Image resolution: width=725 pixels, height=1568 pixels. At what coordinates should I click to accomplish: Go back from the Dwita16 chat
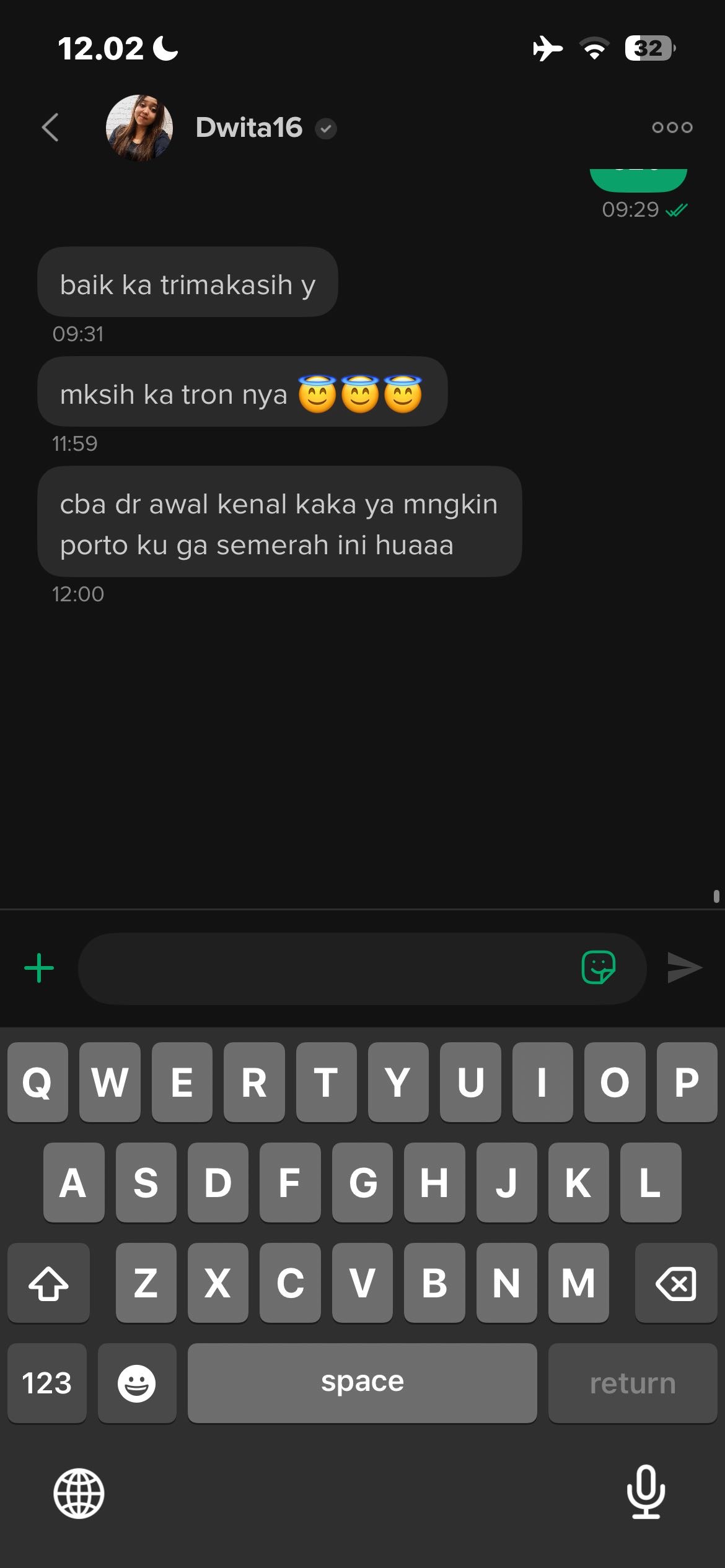click(51, 128)
